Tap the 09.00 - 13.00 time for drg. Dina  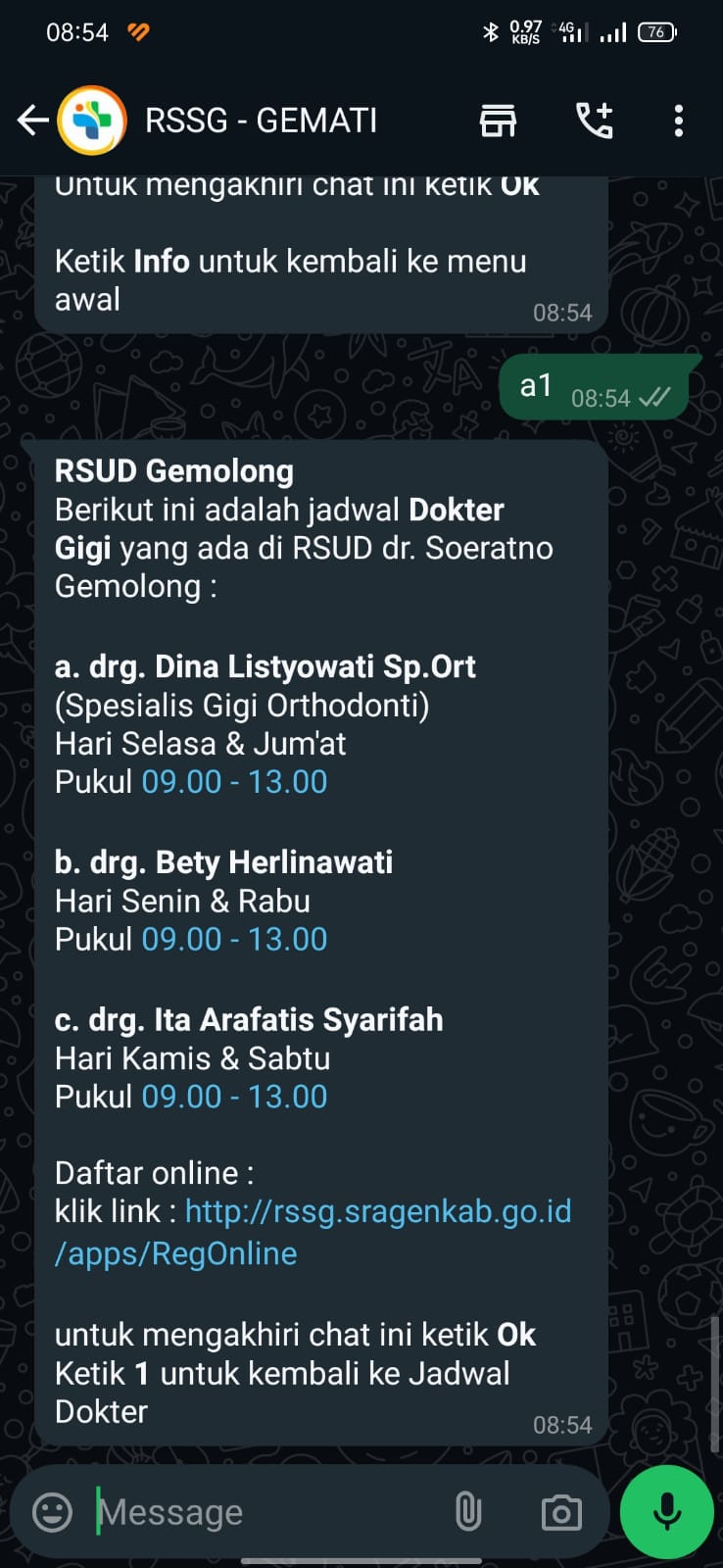234,782
